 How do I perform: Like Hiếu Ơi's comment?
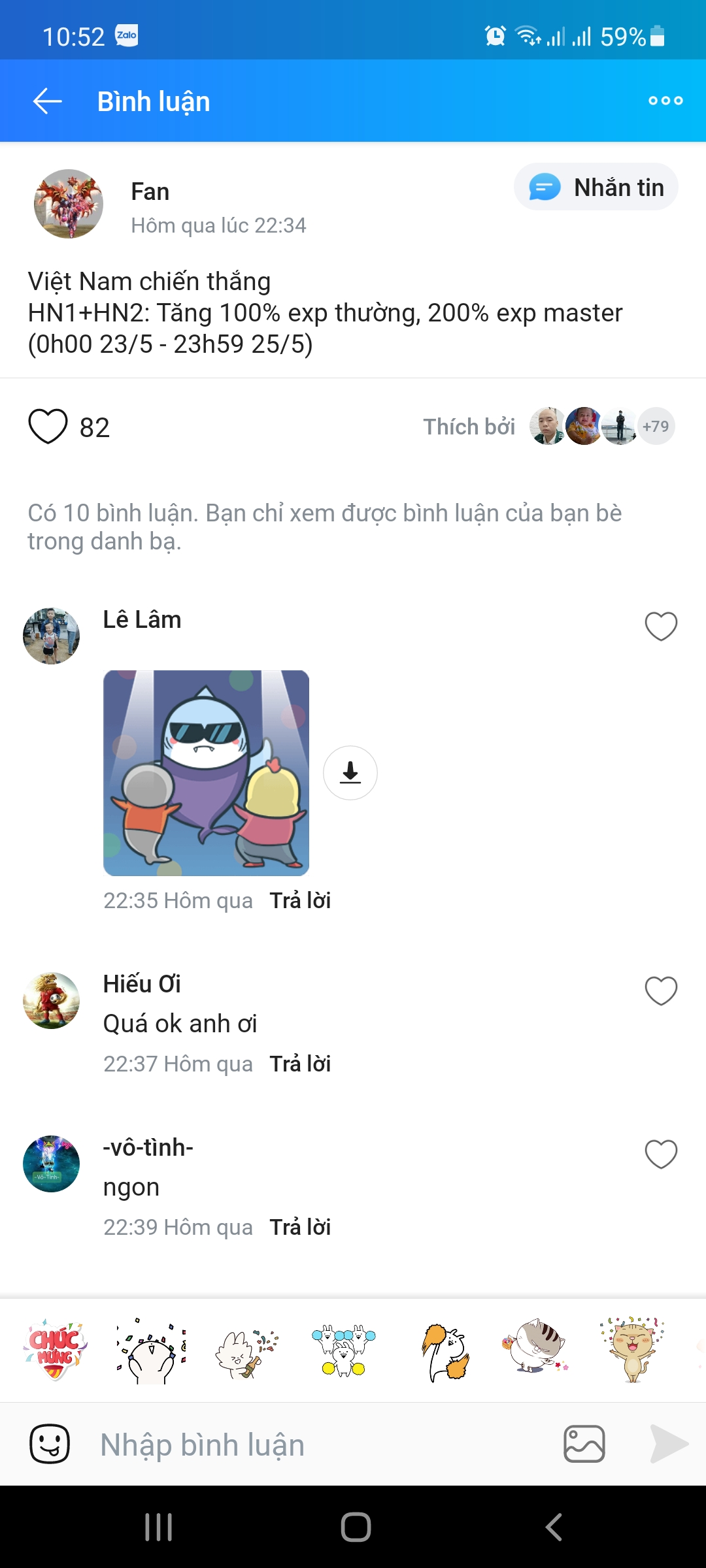coord(661,990)
